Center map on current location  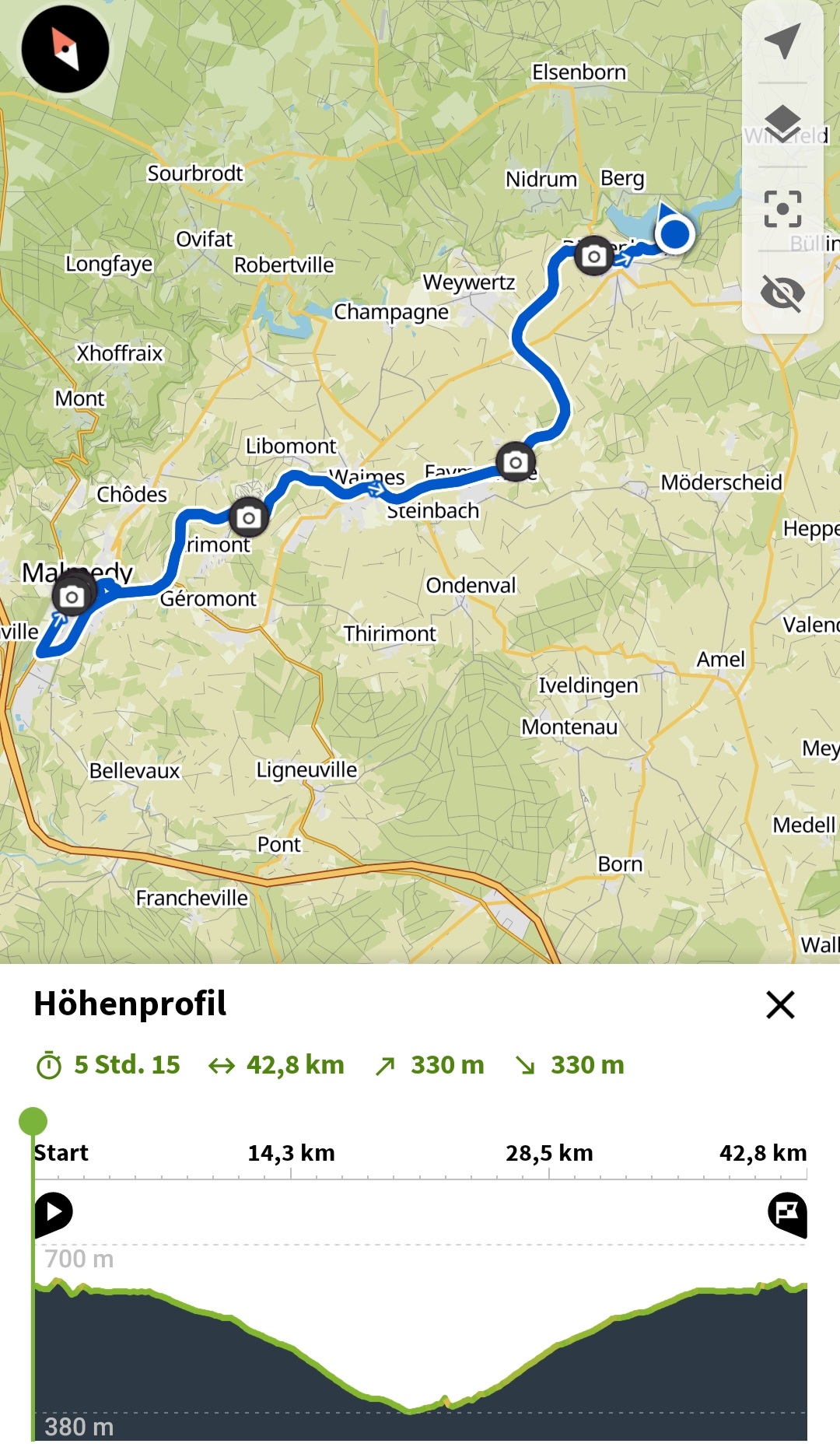(782, 42)
